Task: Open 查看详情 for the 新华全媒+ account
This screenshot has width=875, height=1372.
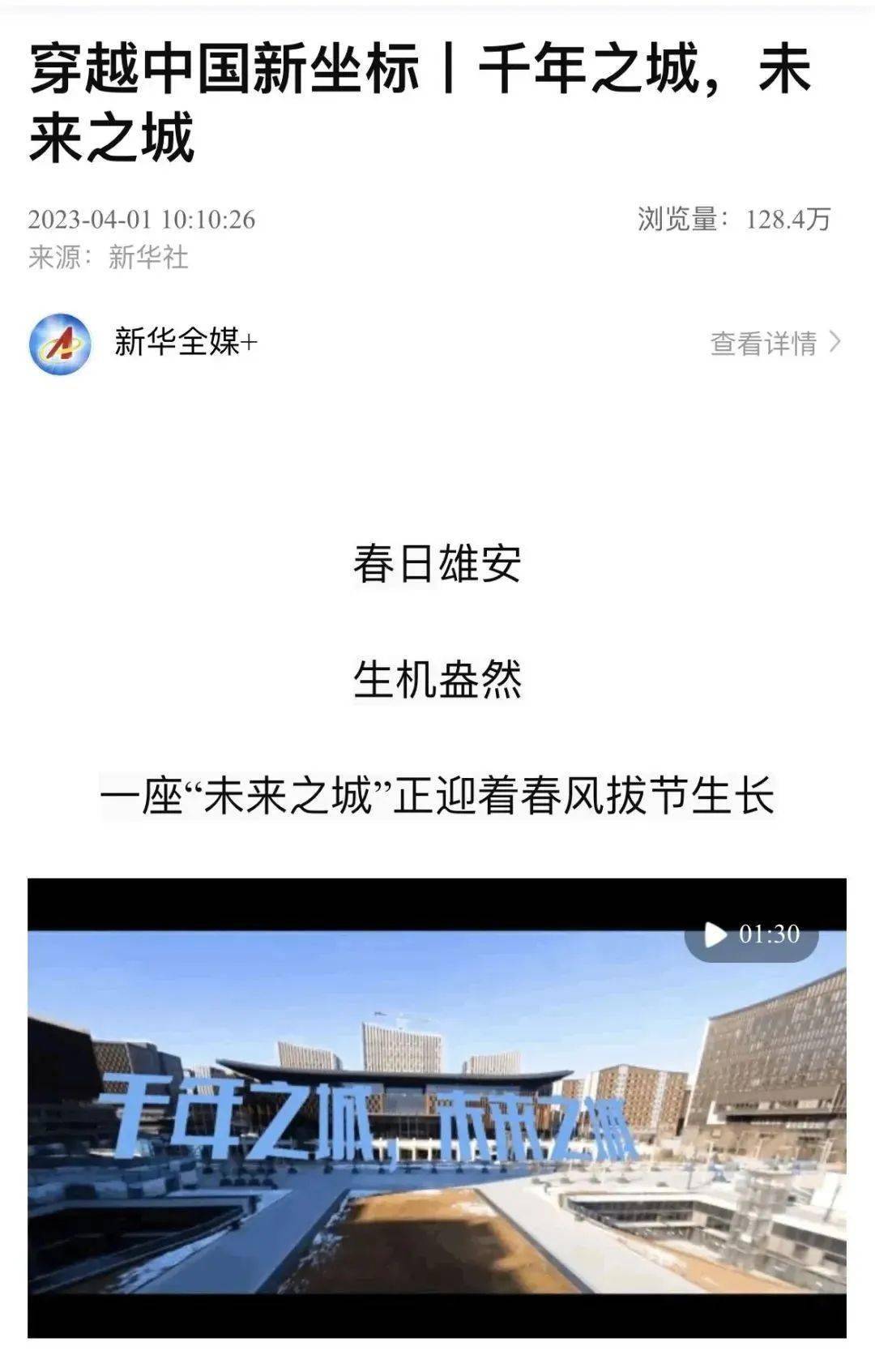Action: click(x=775, y=344)
